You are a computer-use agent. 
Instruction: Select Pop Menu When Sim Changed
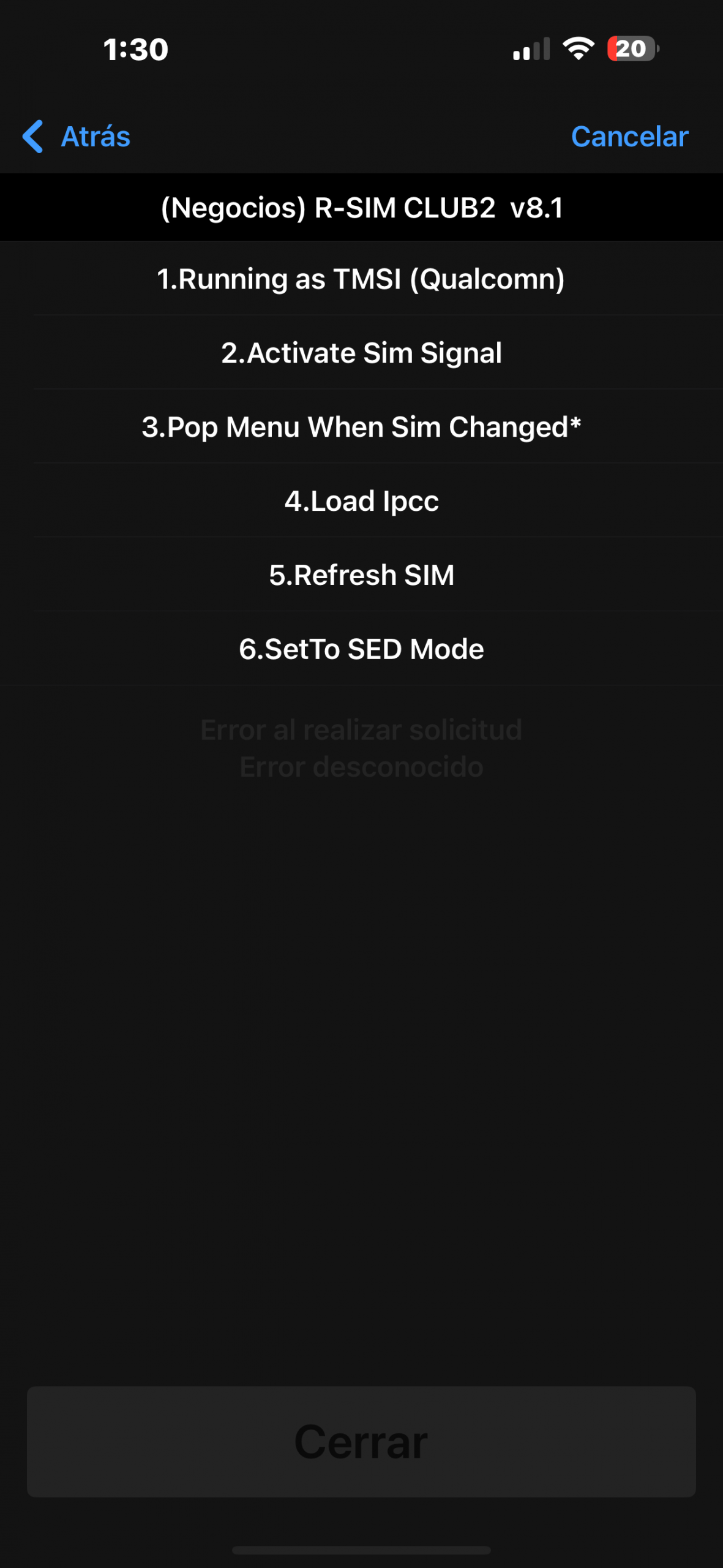coord(361,427)
